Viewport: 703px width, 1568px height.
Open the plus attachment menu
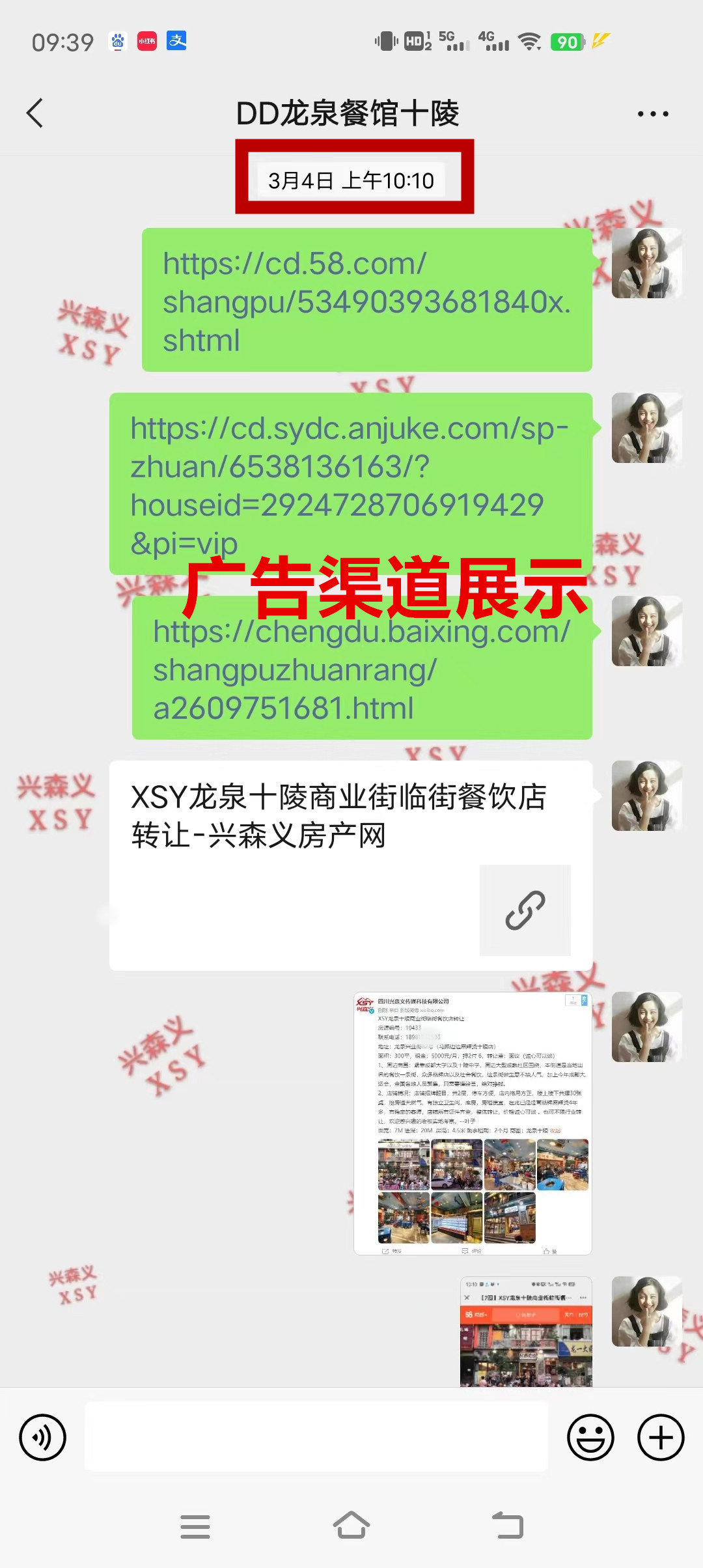661,1437
